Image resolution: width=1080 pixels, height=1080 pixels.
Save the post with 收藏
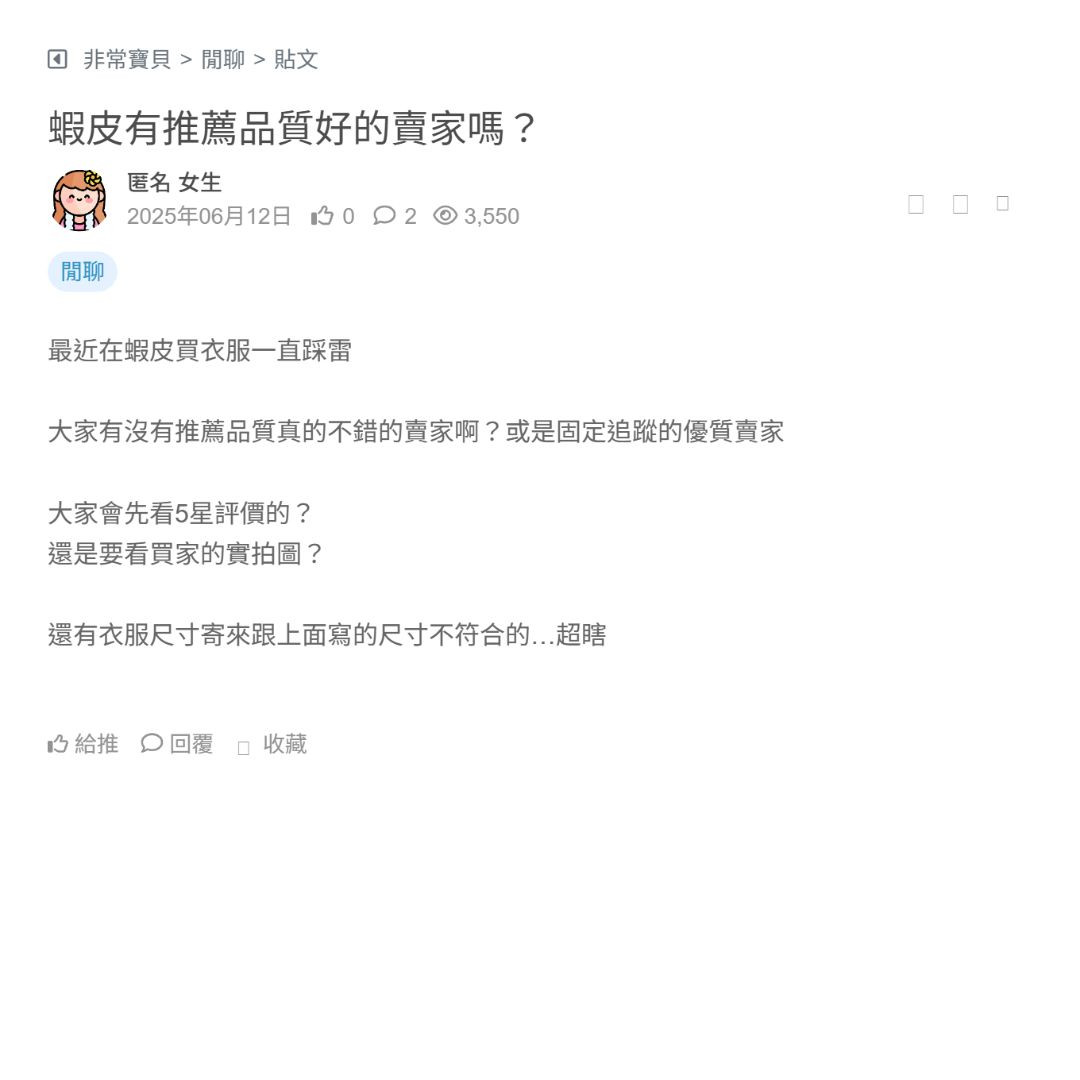(272, 744)
